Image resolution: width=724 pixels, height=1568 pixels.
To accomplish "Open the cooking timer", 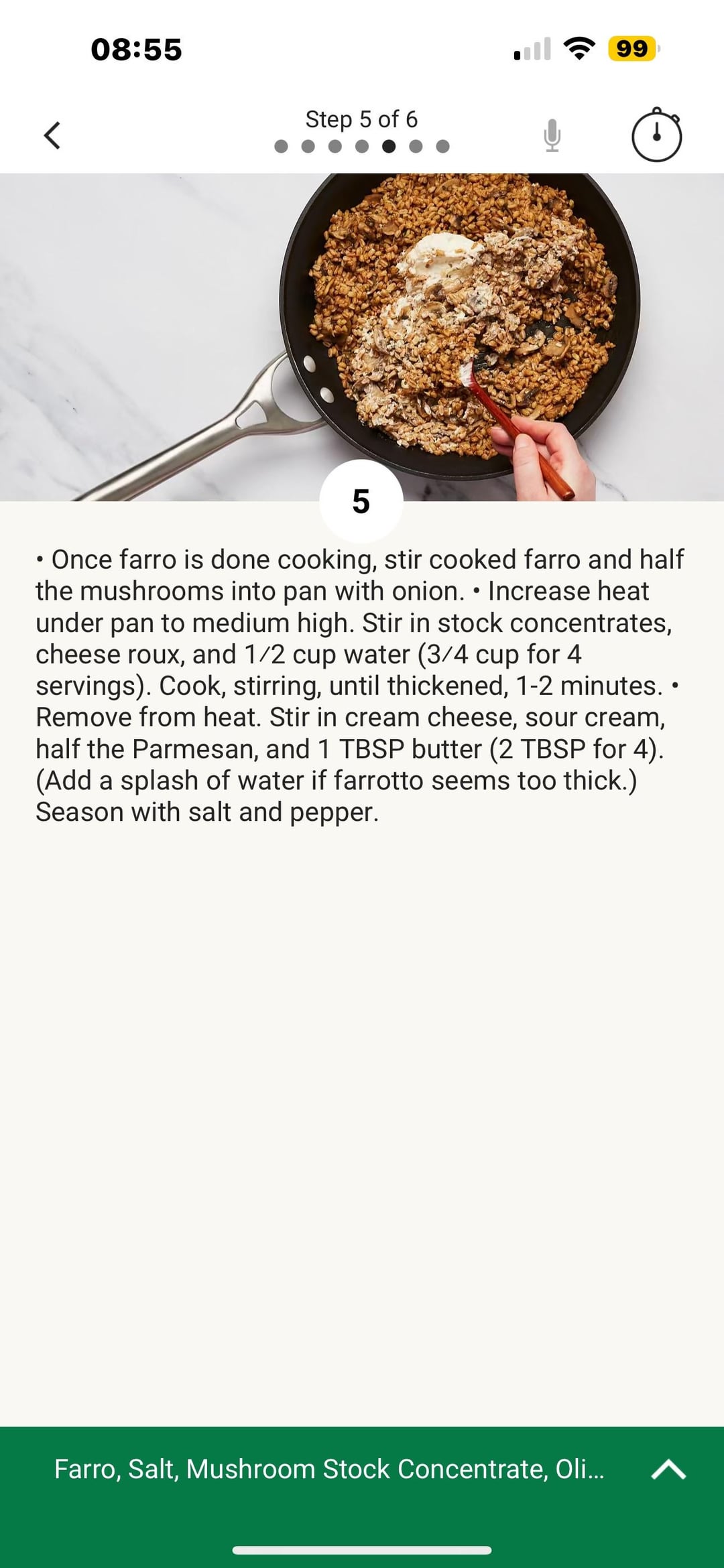I will point(656,135).
